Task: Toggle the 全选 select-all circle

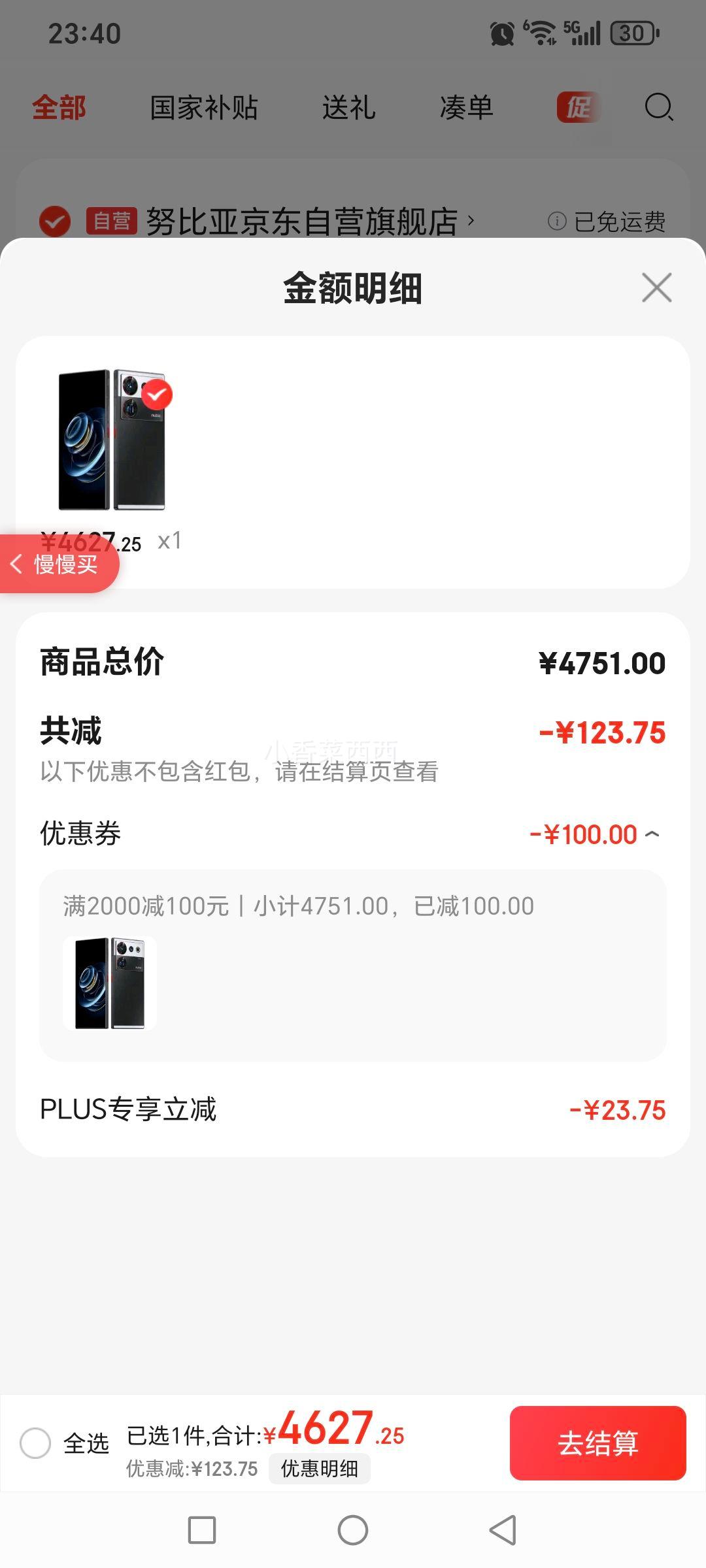Action: coord(35,1443)
